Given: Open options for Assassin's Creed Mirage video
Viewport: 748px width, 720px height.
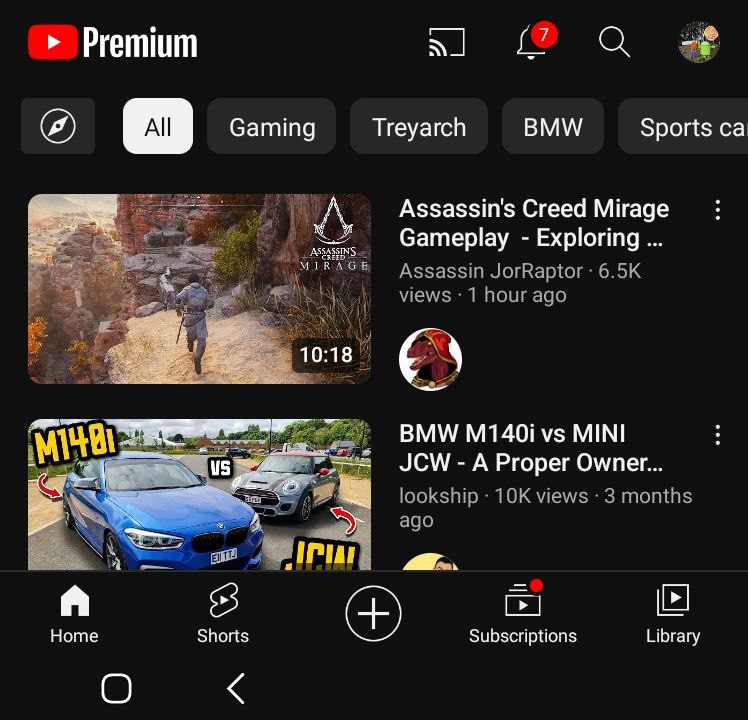Looking at the screenshot, I should [717, 210].
